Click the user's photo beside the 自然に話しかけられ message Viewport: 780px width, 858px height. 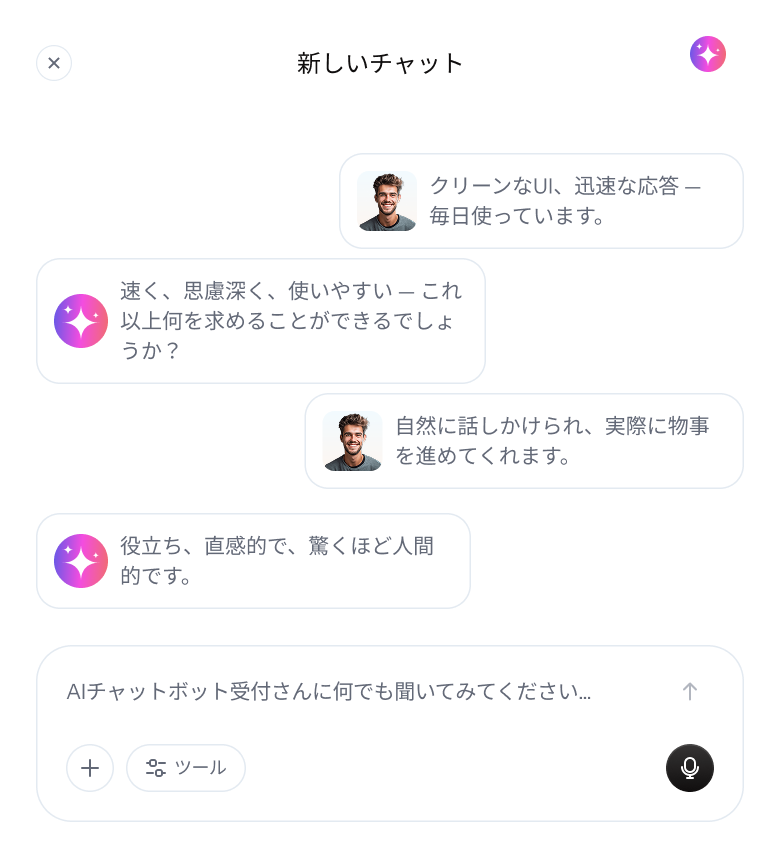click(x=351, y=441)
